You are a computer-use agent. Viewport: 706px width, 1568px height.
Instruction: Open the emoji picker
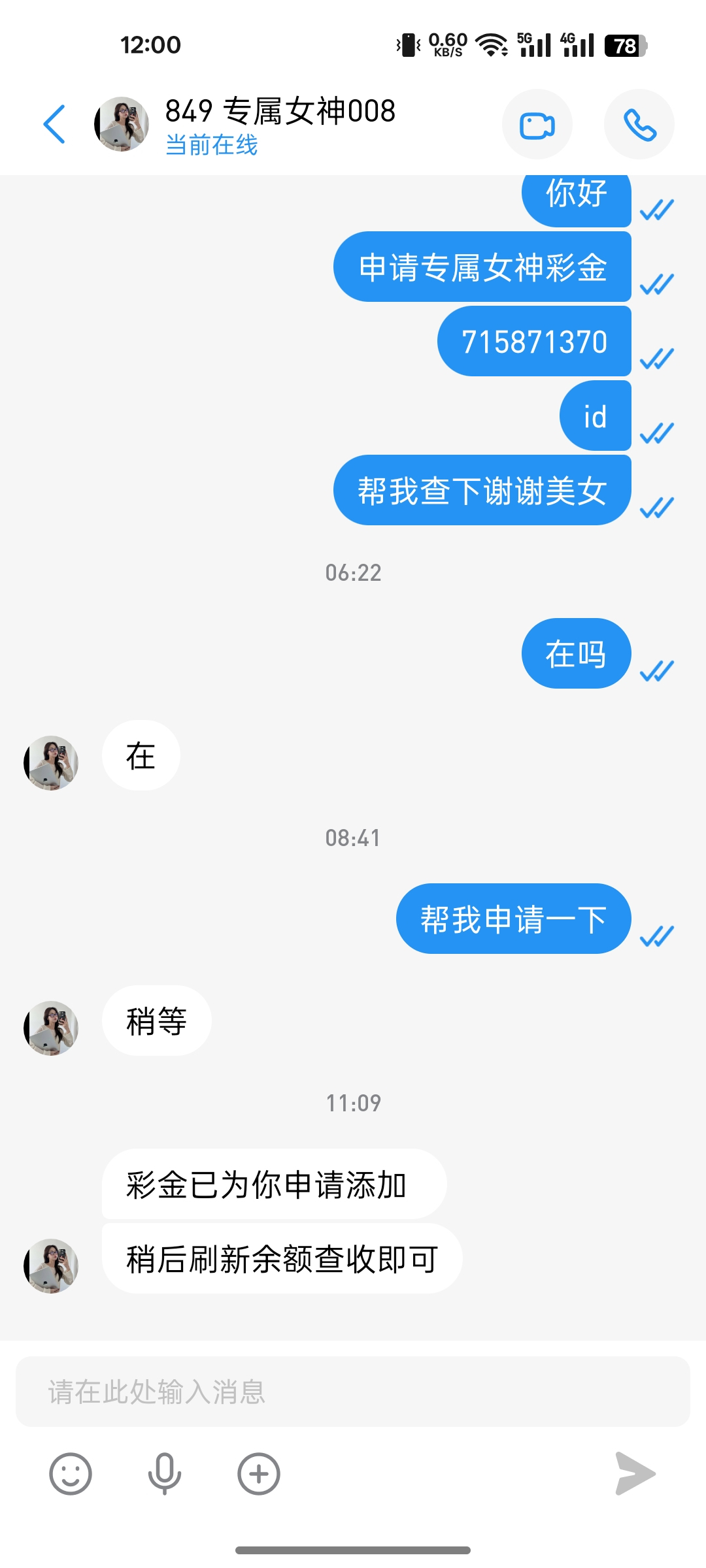pos(71,1474)
